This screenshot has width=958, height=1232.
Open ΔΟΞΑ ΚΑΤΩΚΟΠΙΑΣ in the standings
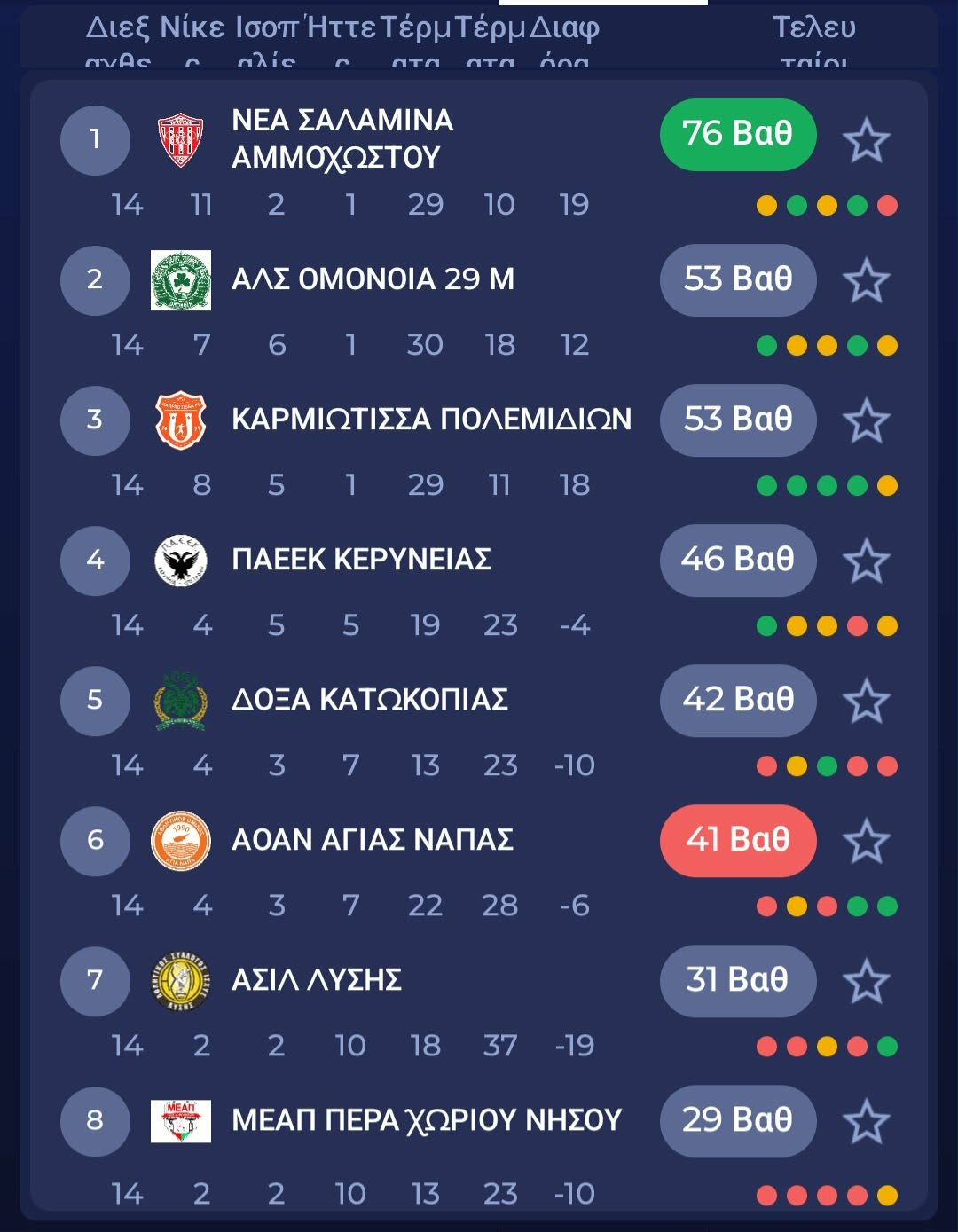[x=369, y=700]
